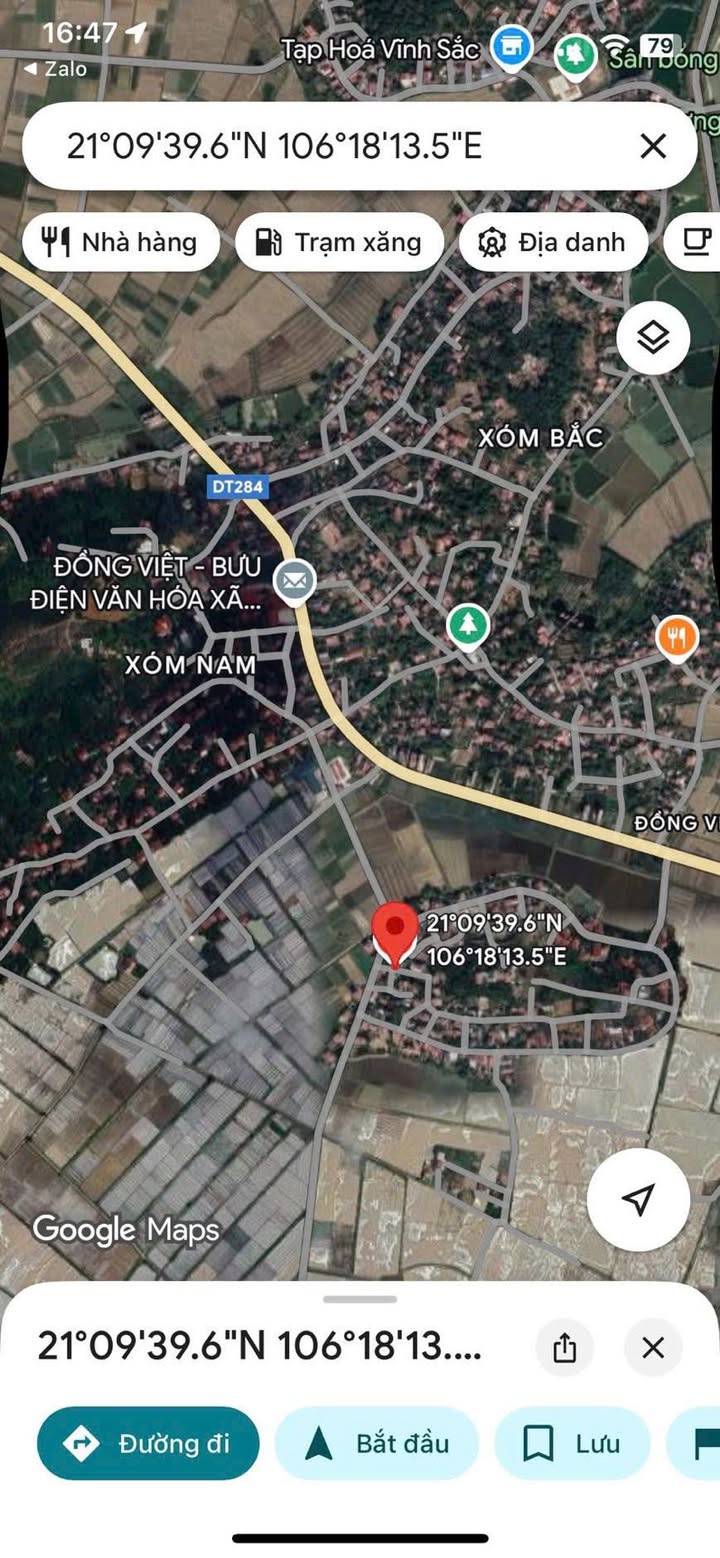The width and height of the screenshot is (720, 1558).
Task: Select the Nhà hàng chip
Action: (120, 242)
